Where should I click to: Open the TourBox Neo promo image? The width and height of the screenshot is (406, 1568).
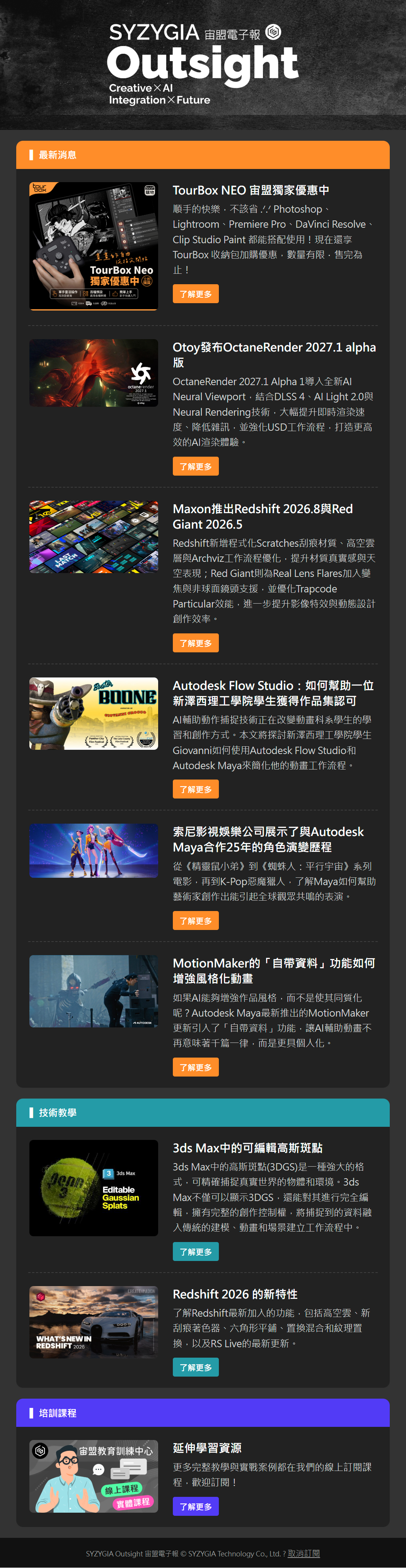94,247
